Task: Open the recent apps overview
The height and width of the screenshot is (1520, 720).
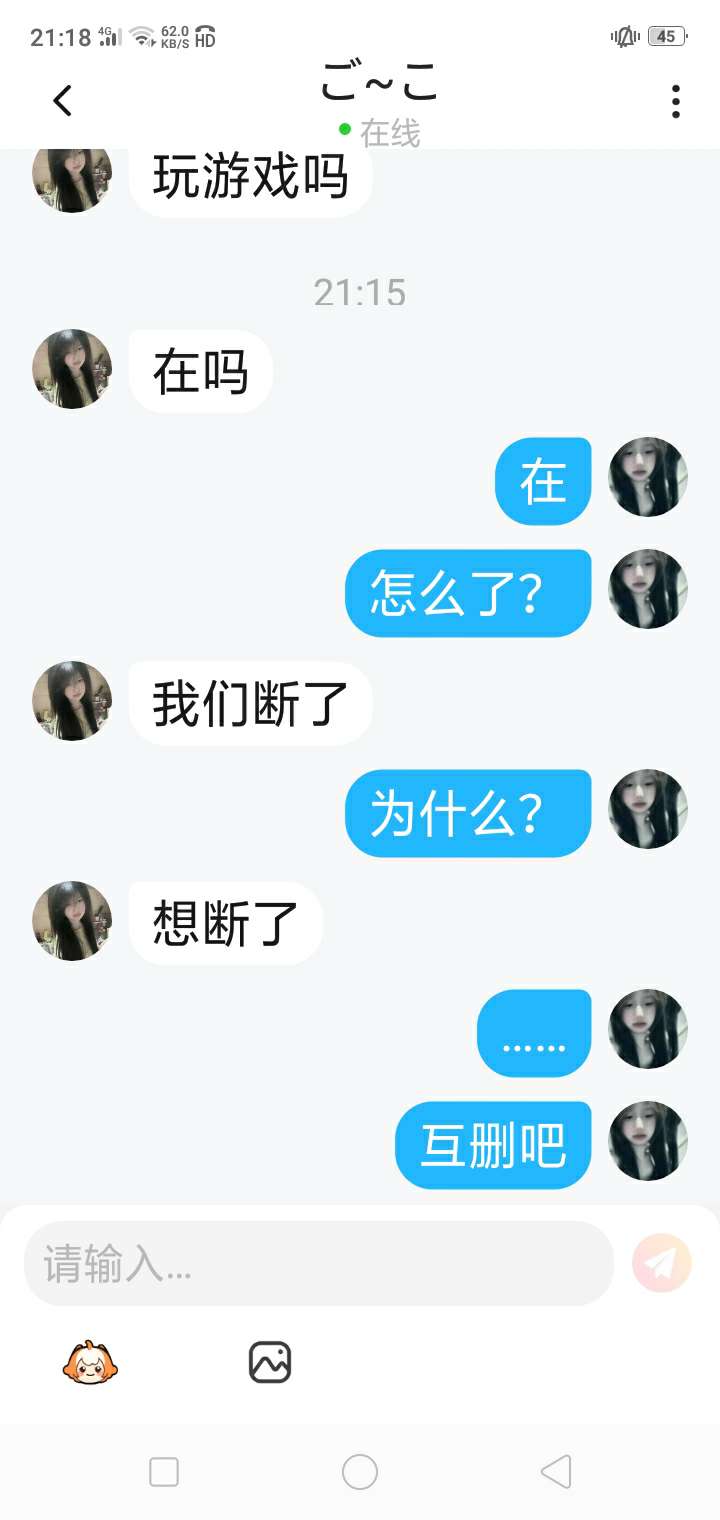Action: [x=164, y=1472]
